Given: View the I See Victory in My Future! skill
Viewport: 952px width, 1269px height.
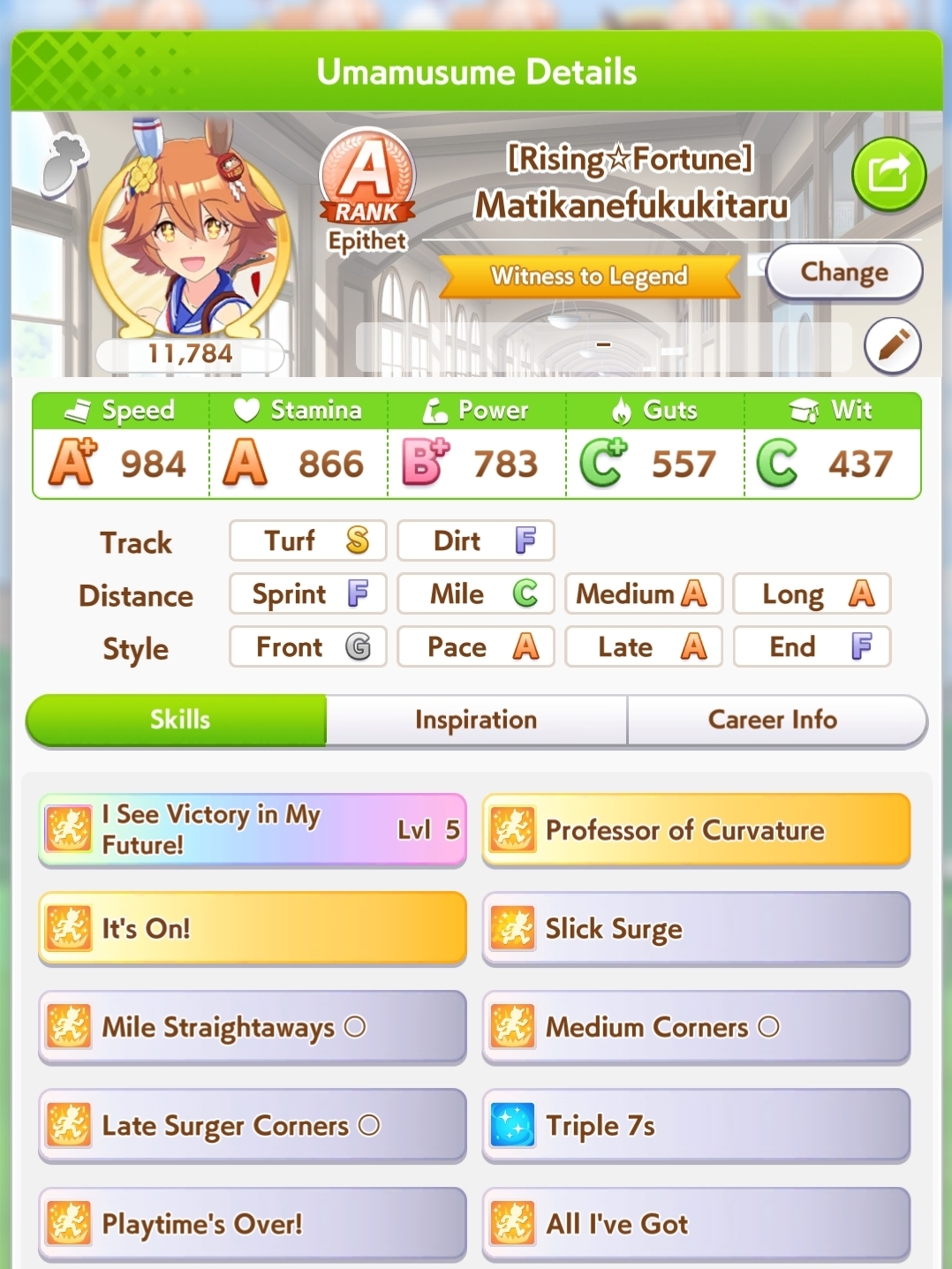Looking at the screenshot, I should pyautogui.click(x=253, y=830).
